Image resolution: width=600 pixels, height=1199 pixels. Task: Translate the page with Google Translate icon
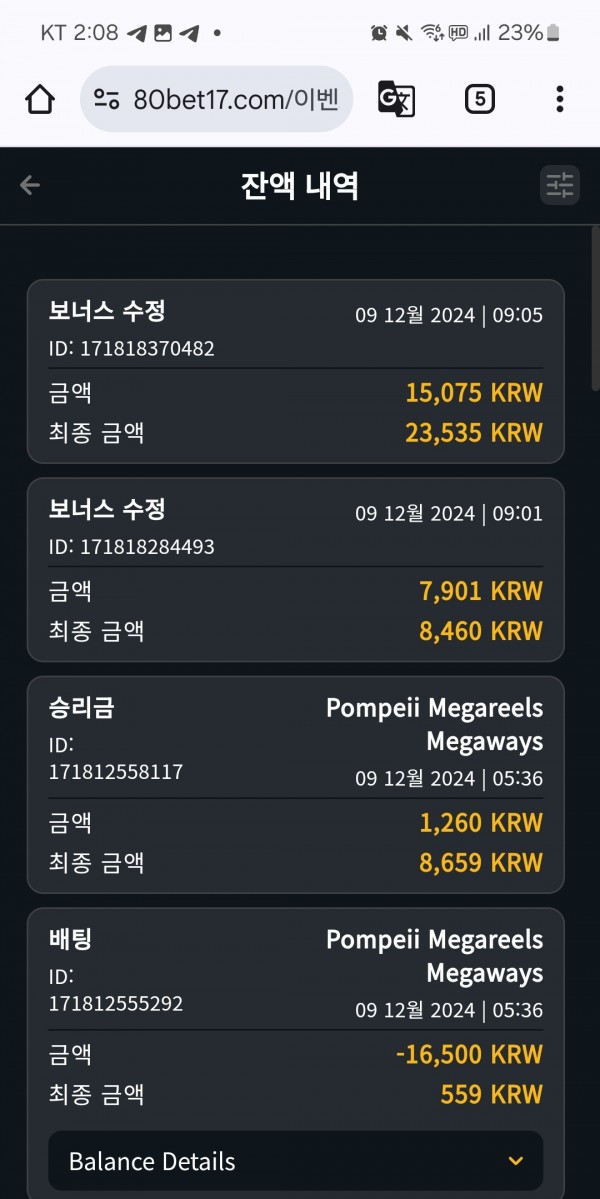point(396,99)
